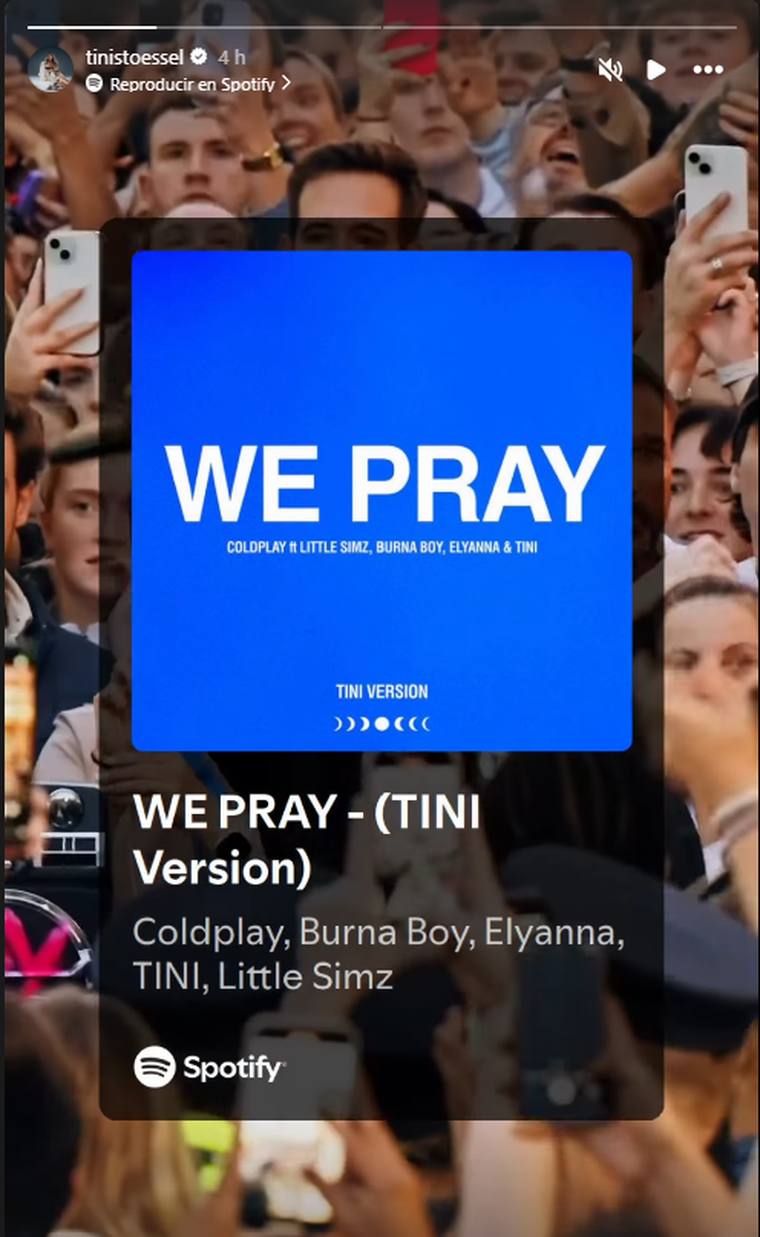Resume the story with the play button
760x1237 pixels.
[656, 69]
